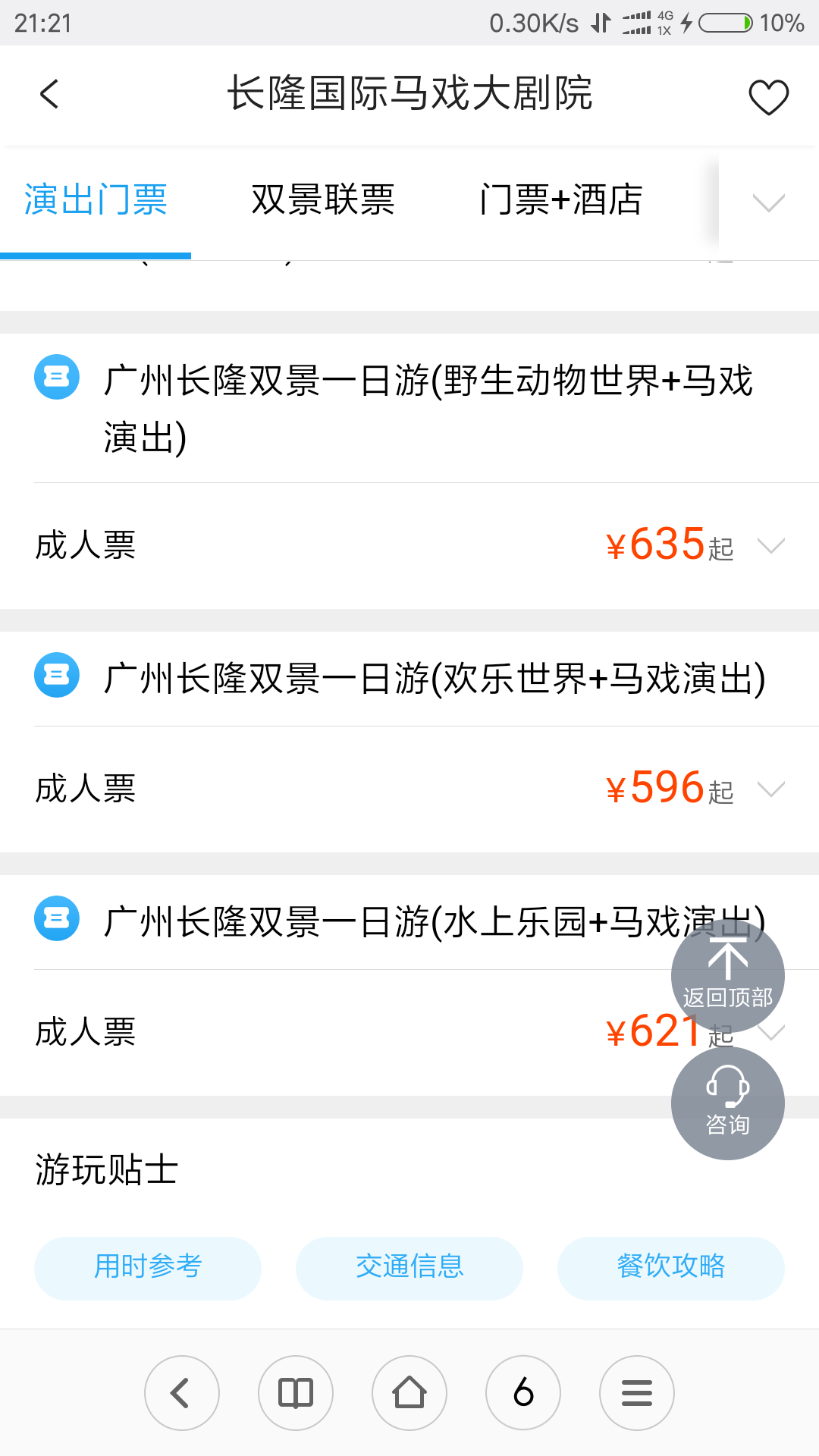Tap 返回顶部 to return to top
The image size is (819, 1456).
(728, 976)
